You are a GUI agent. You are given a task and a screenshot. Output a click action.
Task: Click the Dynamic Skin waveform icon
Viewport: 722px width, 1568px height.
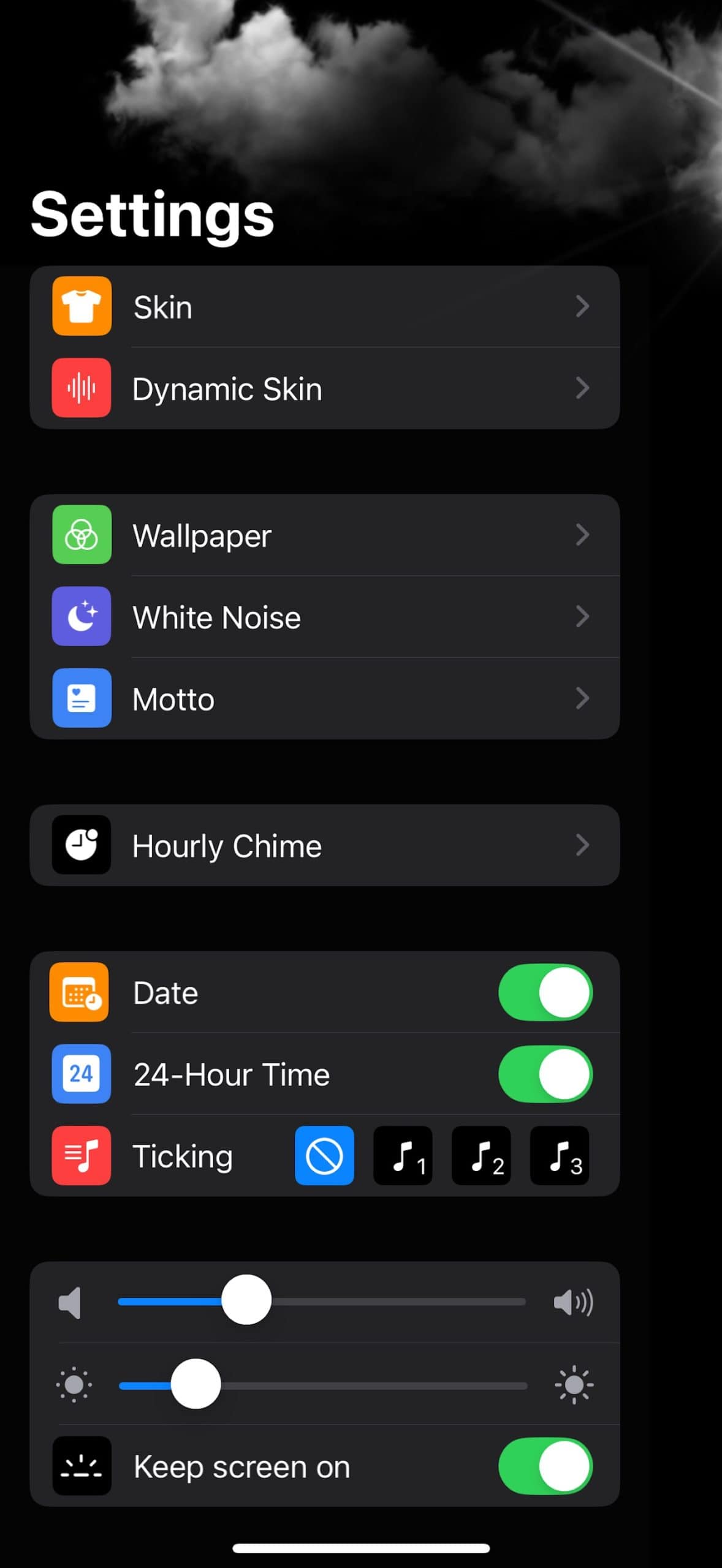(x=81, y=388)
